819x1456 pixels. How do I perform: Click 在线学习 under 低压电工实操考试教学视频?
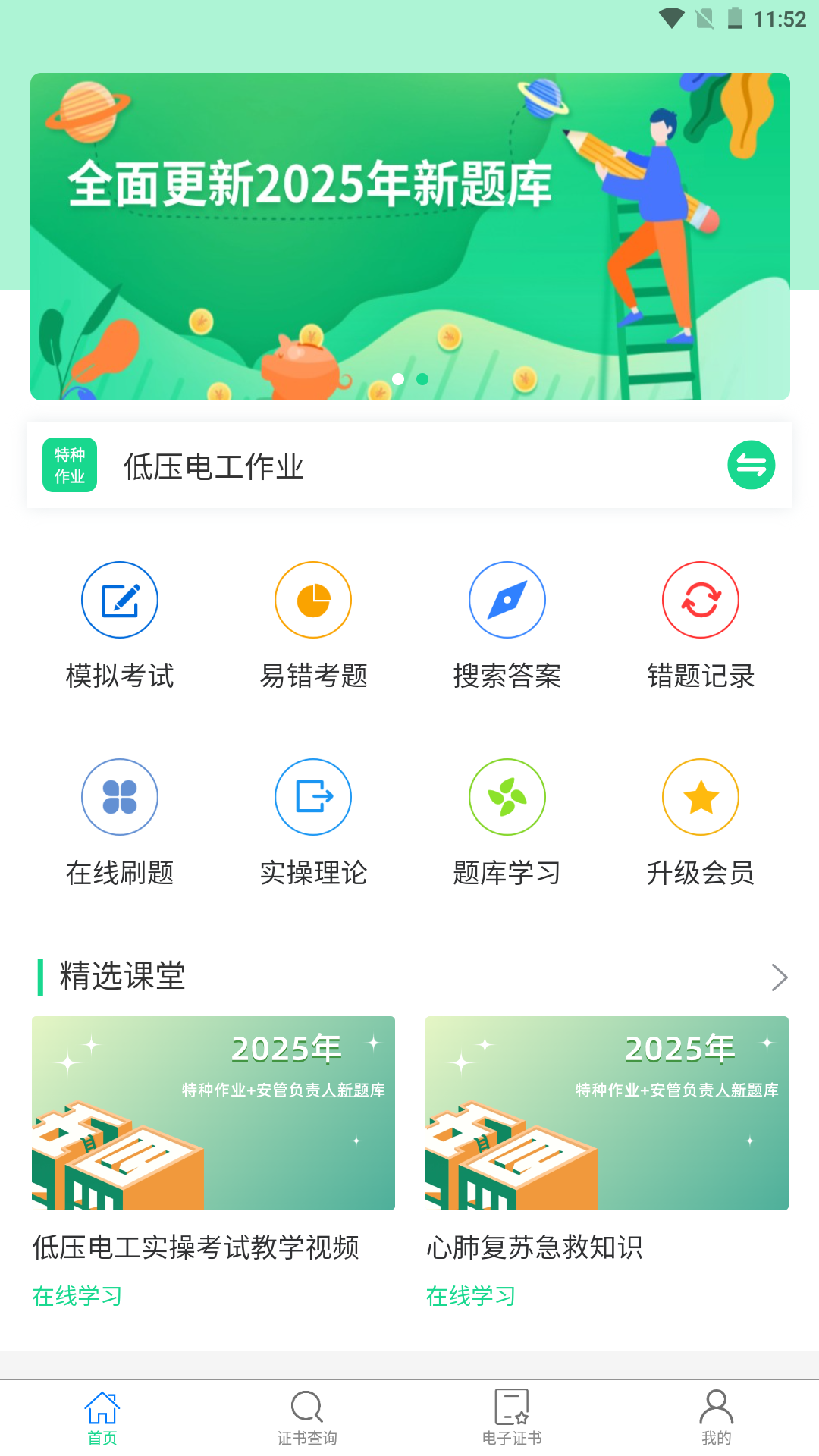click(x=78, y=1296)
